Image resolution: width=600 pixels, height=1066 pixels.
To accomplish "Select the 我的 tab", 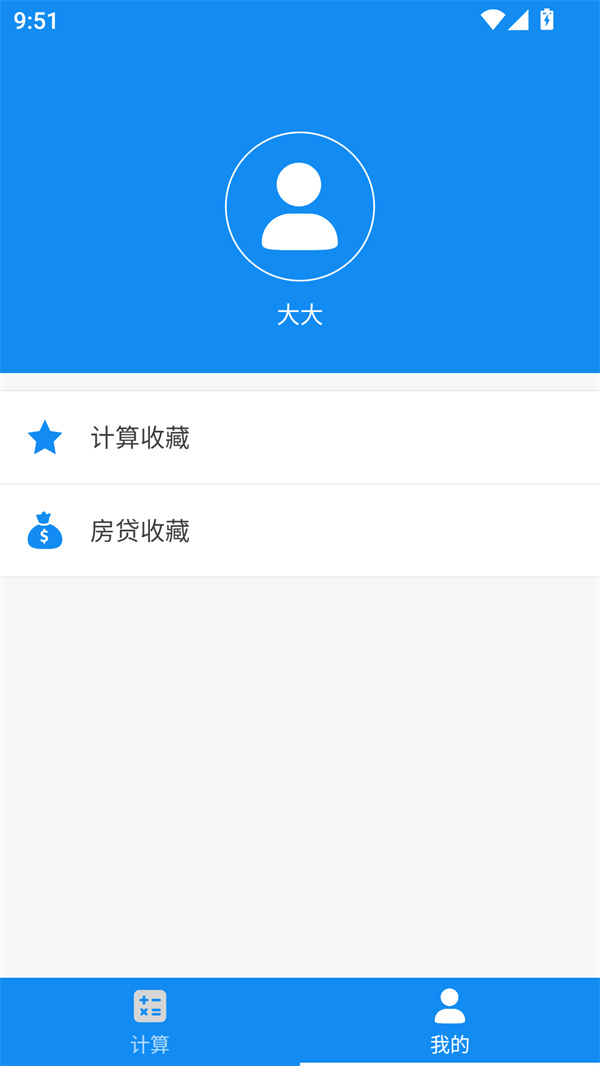I will tap(450, 1021).
